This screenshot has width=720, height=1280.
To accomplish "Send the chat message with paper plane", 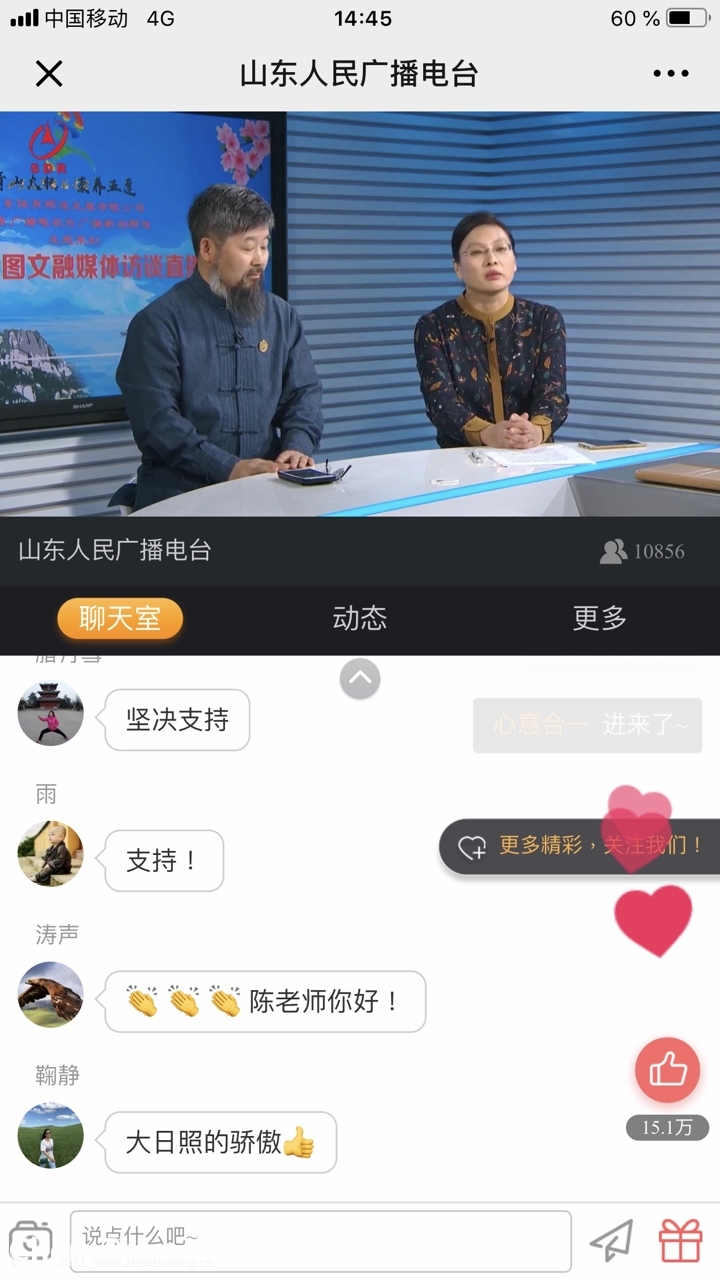I will [611, 1240].
